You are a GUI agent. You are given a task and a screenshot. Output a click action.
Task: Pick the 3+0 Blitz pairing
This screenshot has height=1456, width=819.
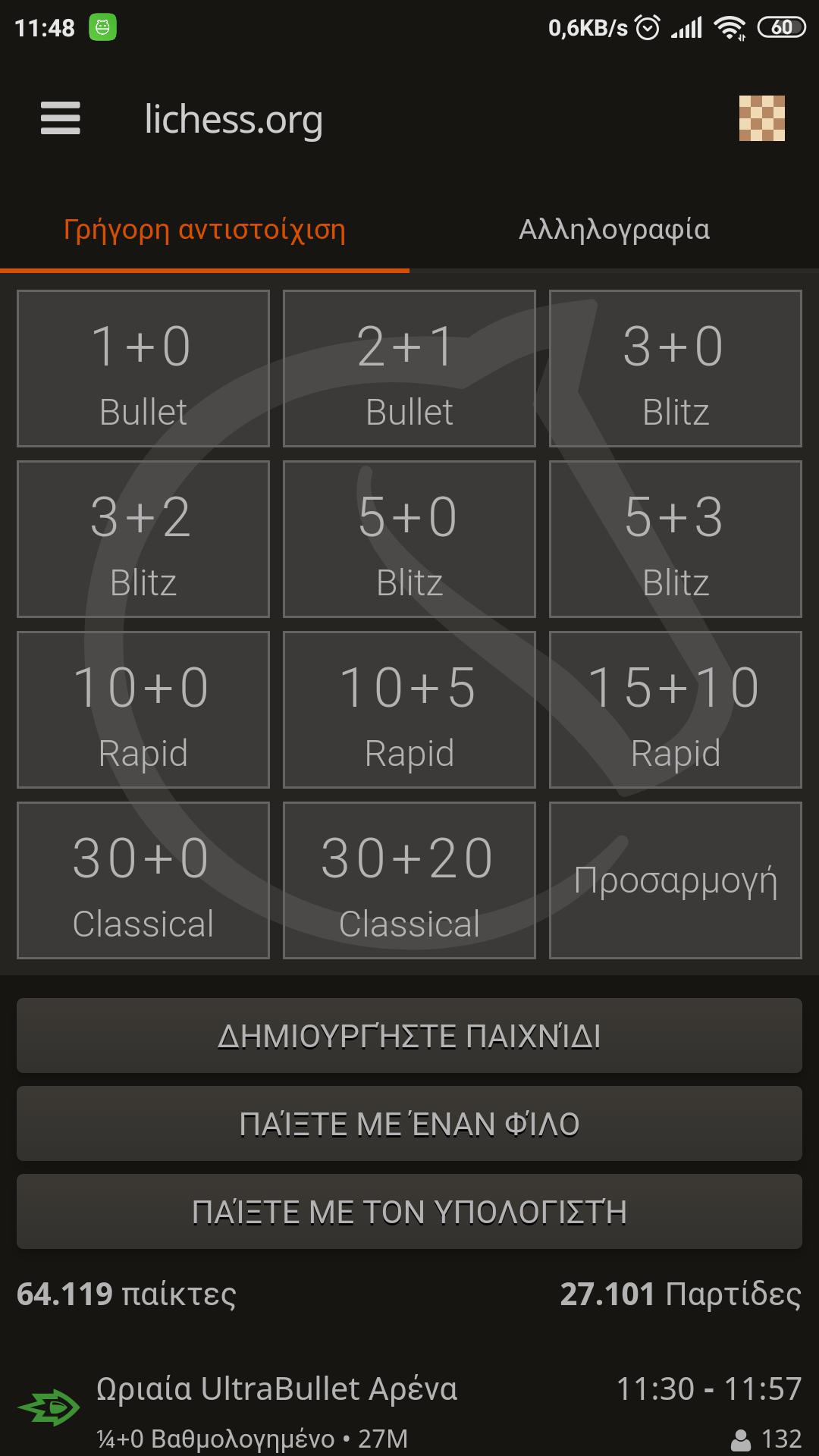[675, 369]
